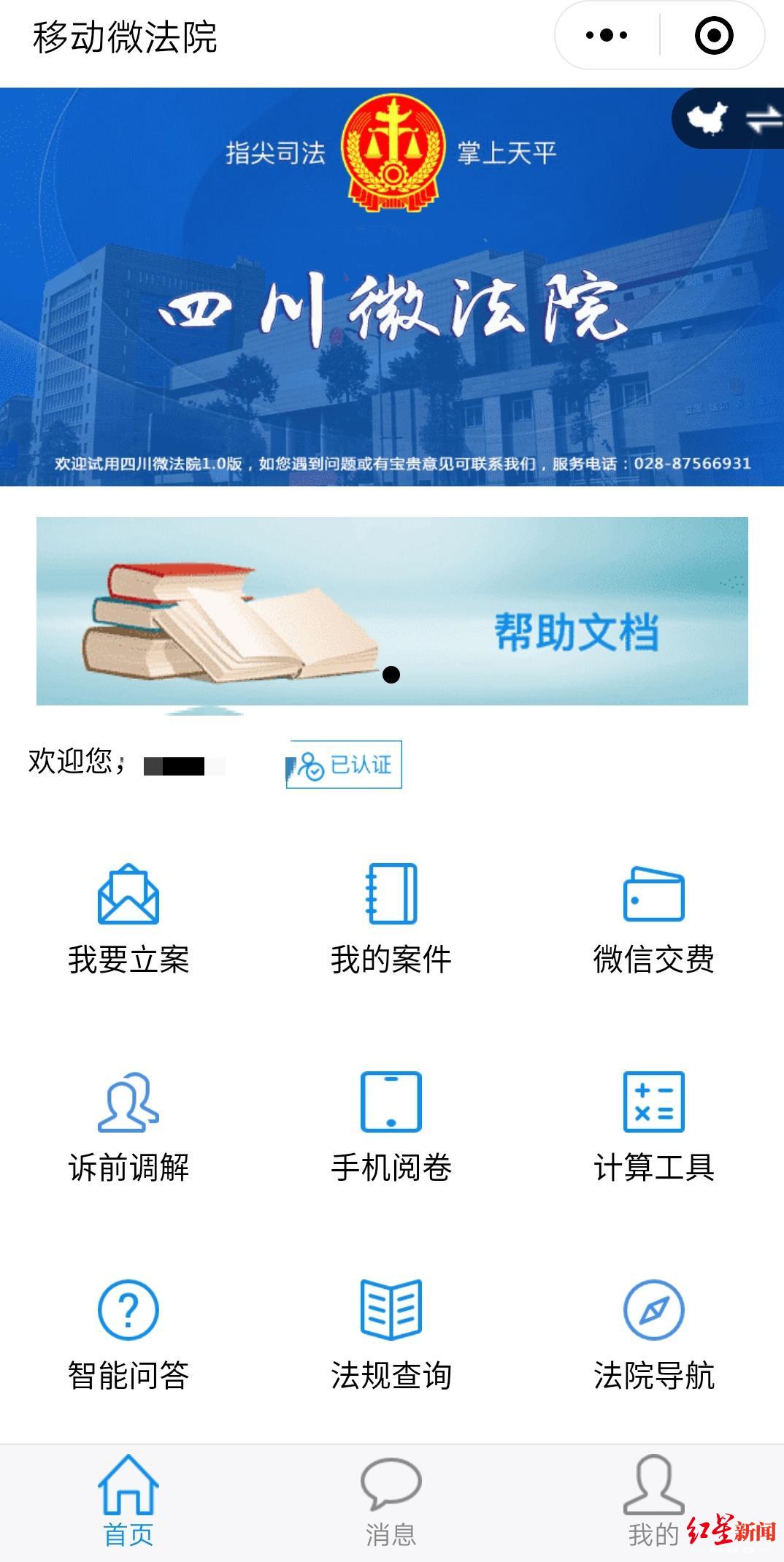Tap the 已认证 verification badge
The width and height of the screenshot is (784, 1562).
coord(344,765)
